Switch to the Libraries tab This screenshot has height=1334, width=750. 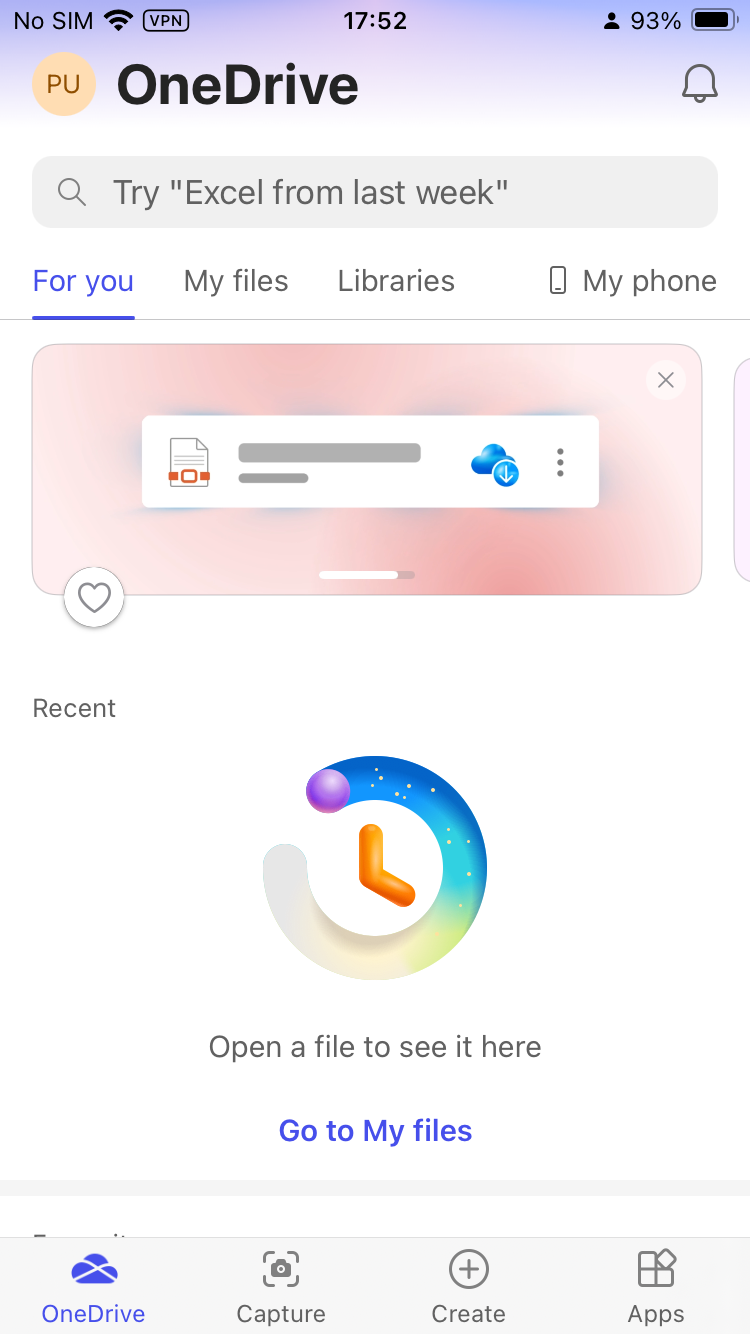pos(396,281)
